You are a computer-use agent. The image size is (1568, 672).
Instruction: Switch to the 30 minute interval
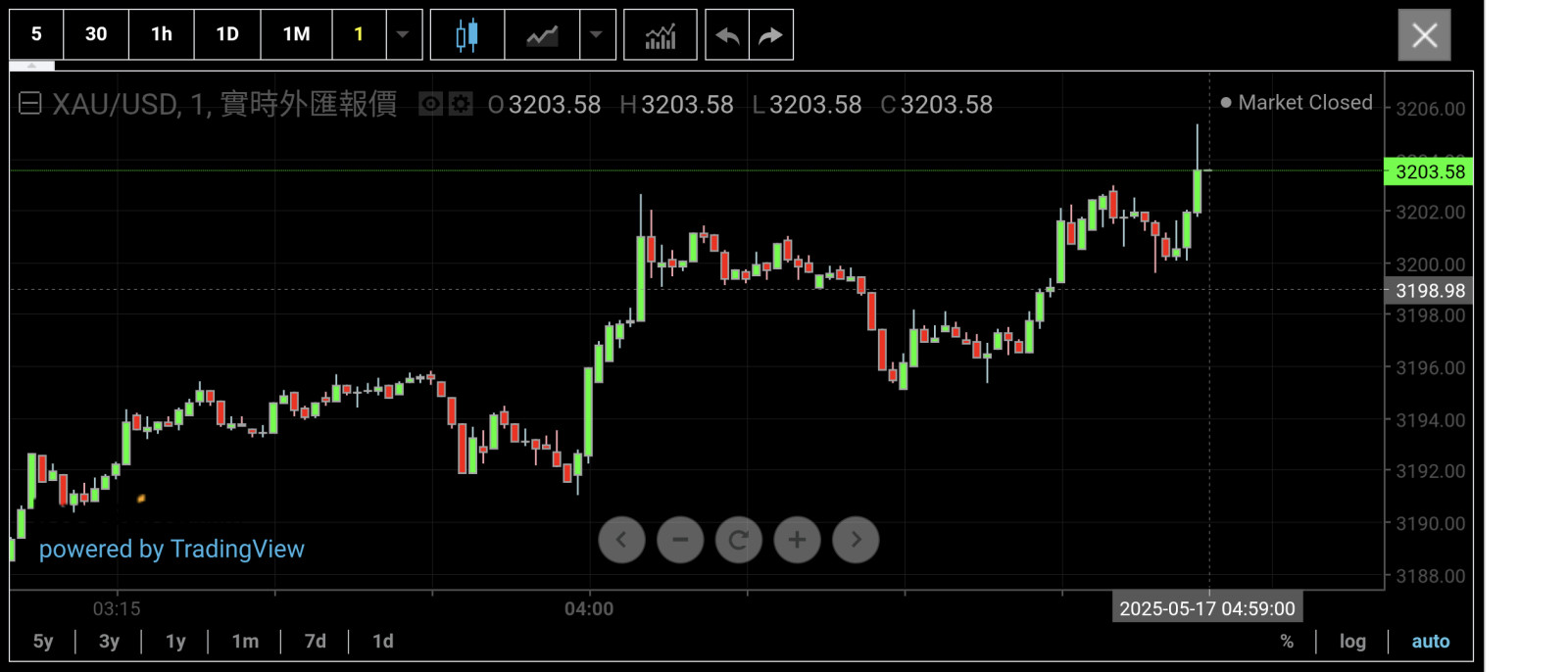tap(96, 34)
